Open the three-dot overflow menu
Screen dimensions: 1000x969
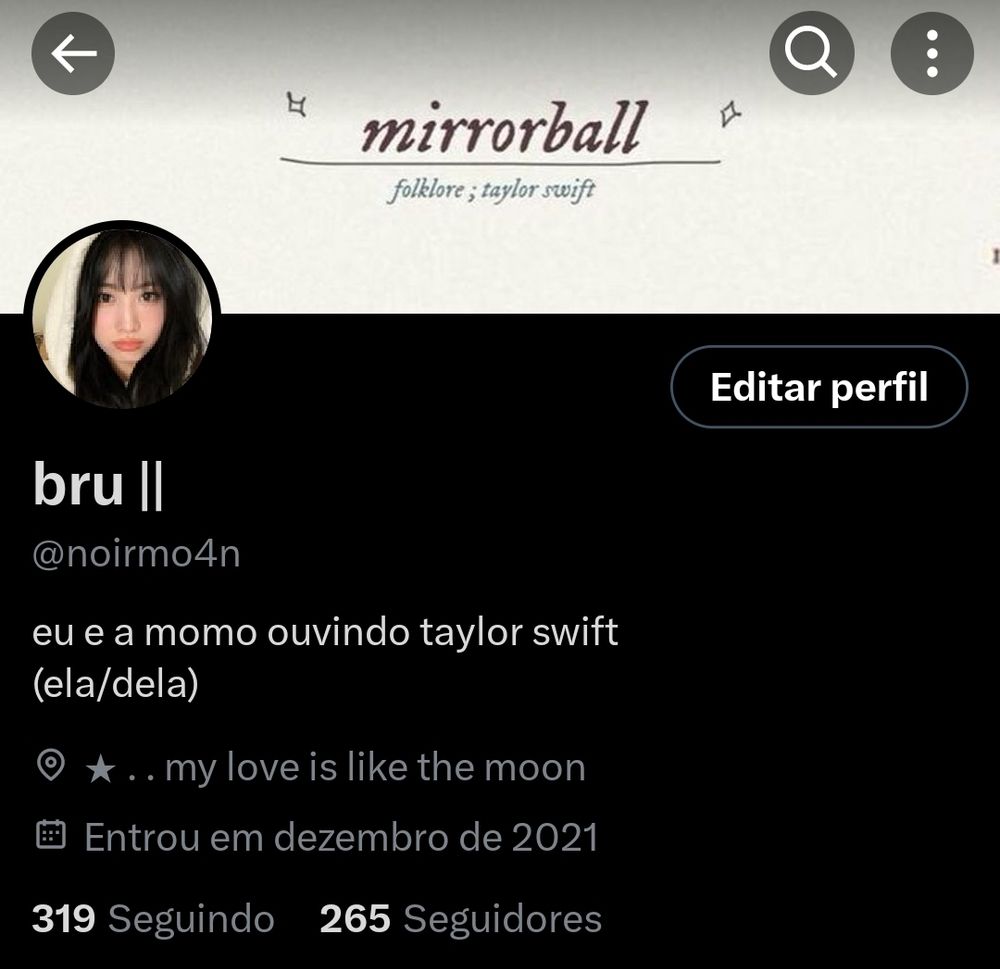click(x=932, y=54)
